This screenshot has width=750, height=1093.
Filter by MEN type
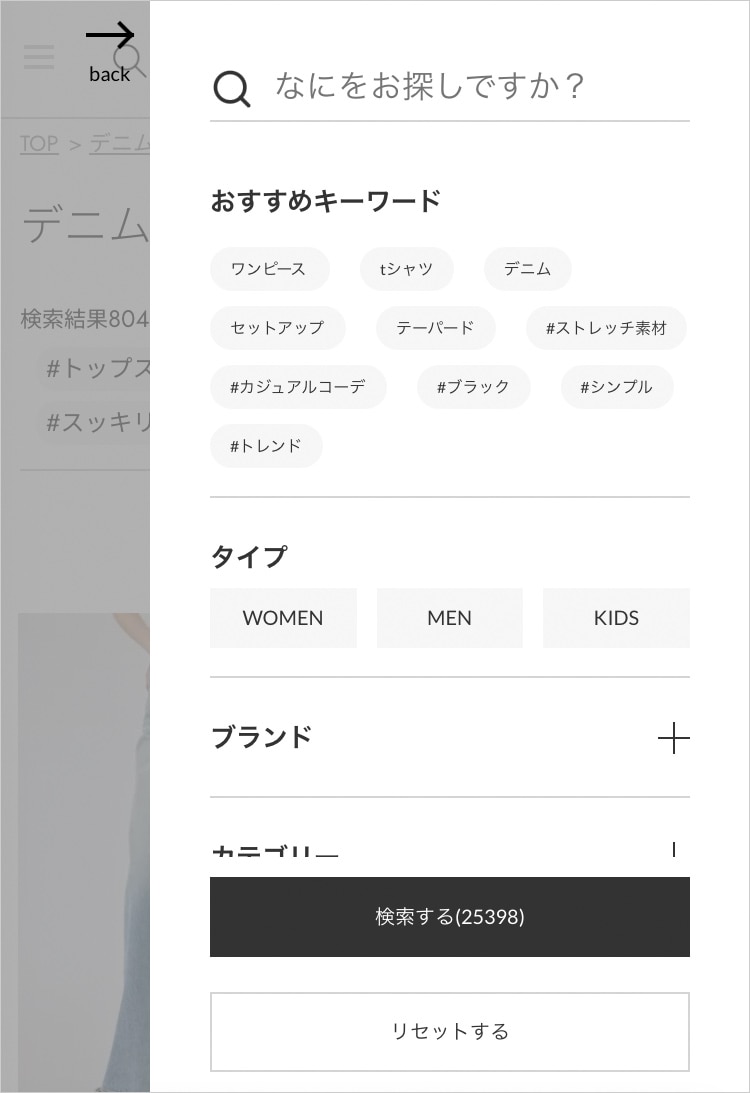click(x=449, y=618)
